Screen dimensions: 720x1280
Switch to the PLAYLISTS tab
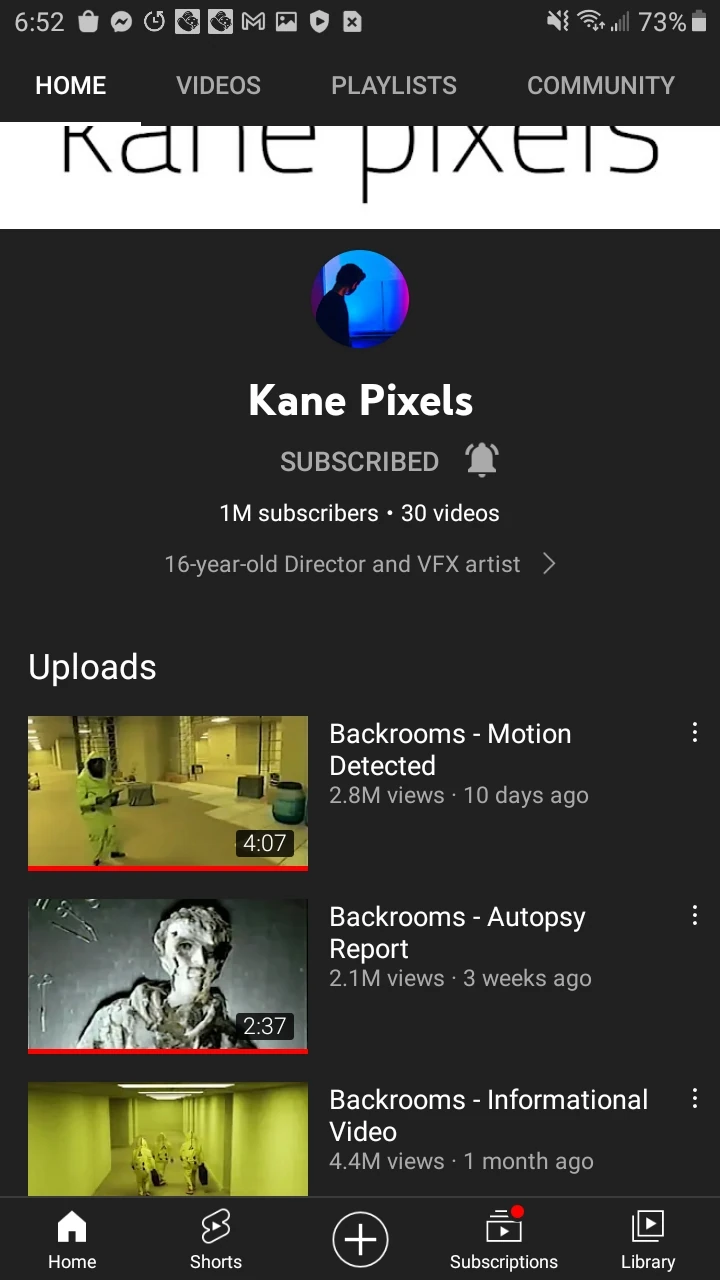coord(393,85)
